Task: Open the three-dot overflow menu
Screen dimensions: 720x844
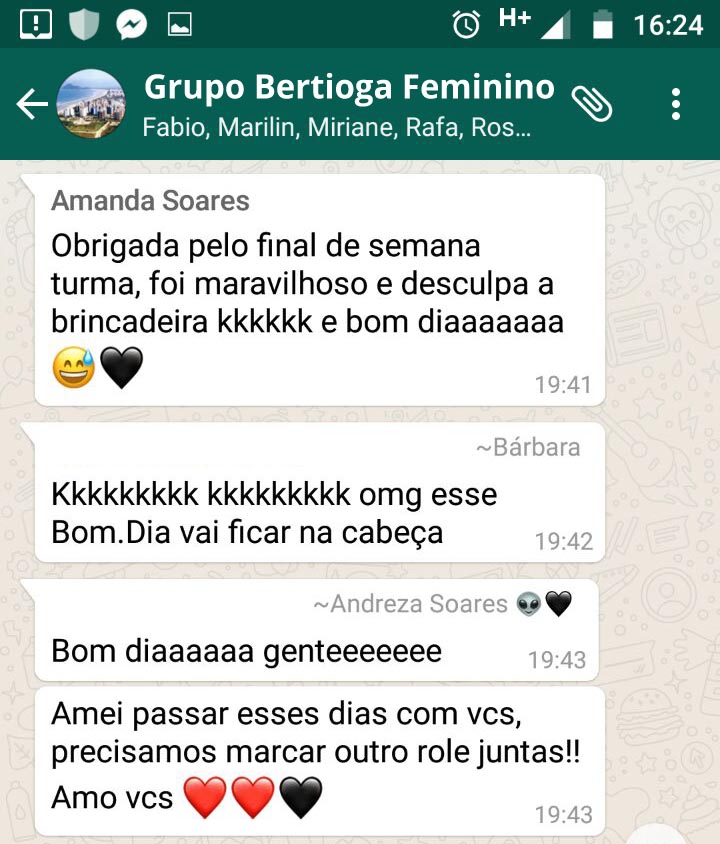Action: 677,104
